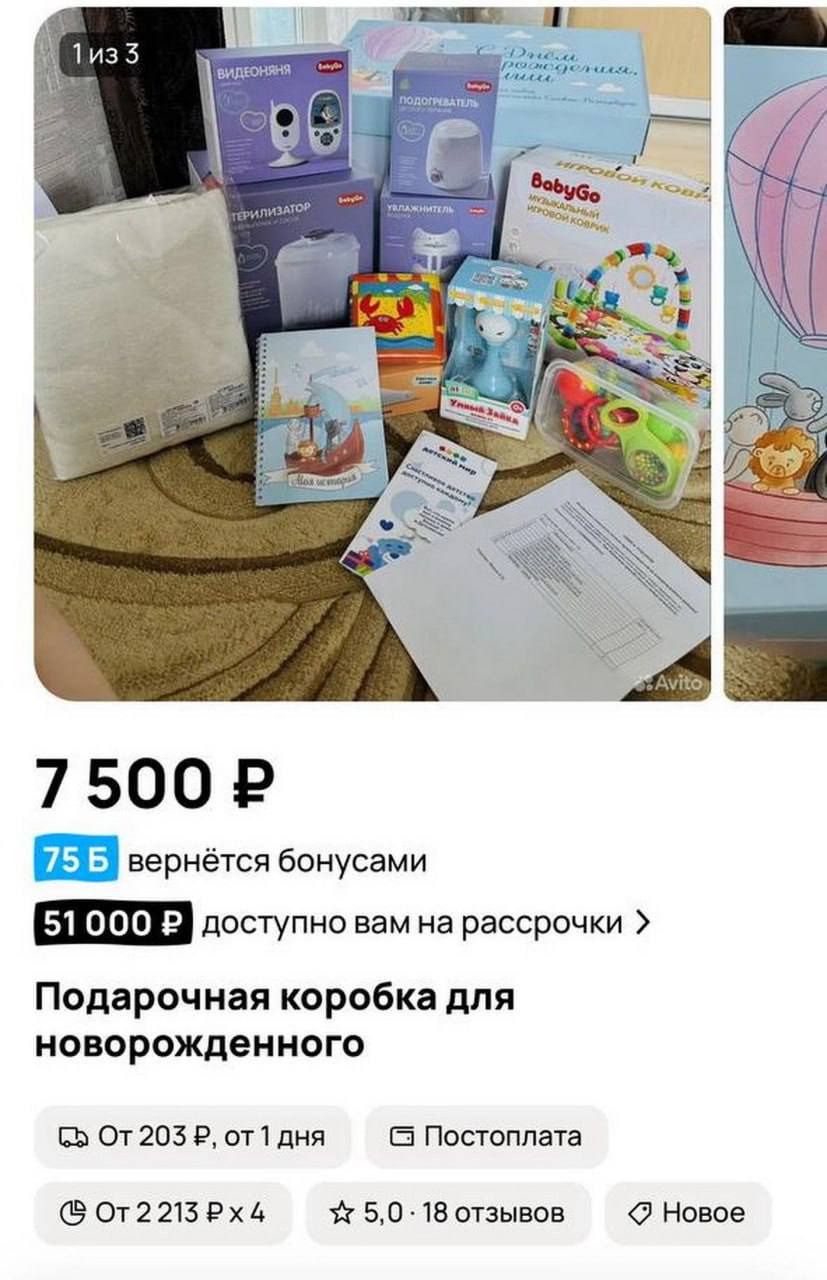Tap the delivery chip "От 203 ₽, от 1 дня"

(x=193, y=1136)
